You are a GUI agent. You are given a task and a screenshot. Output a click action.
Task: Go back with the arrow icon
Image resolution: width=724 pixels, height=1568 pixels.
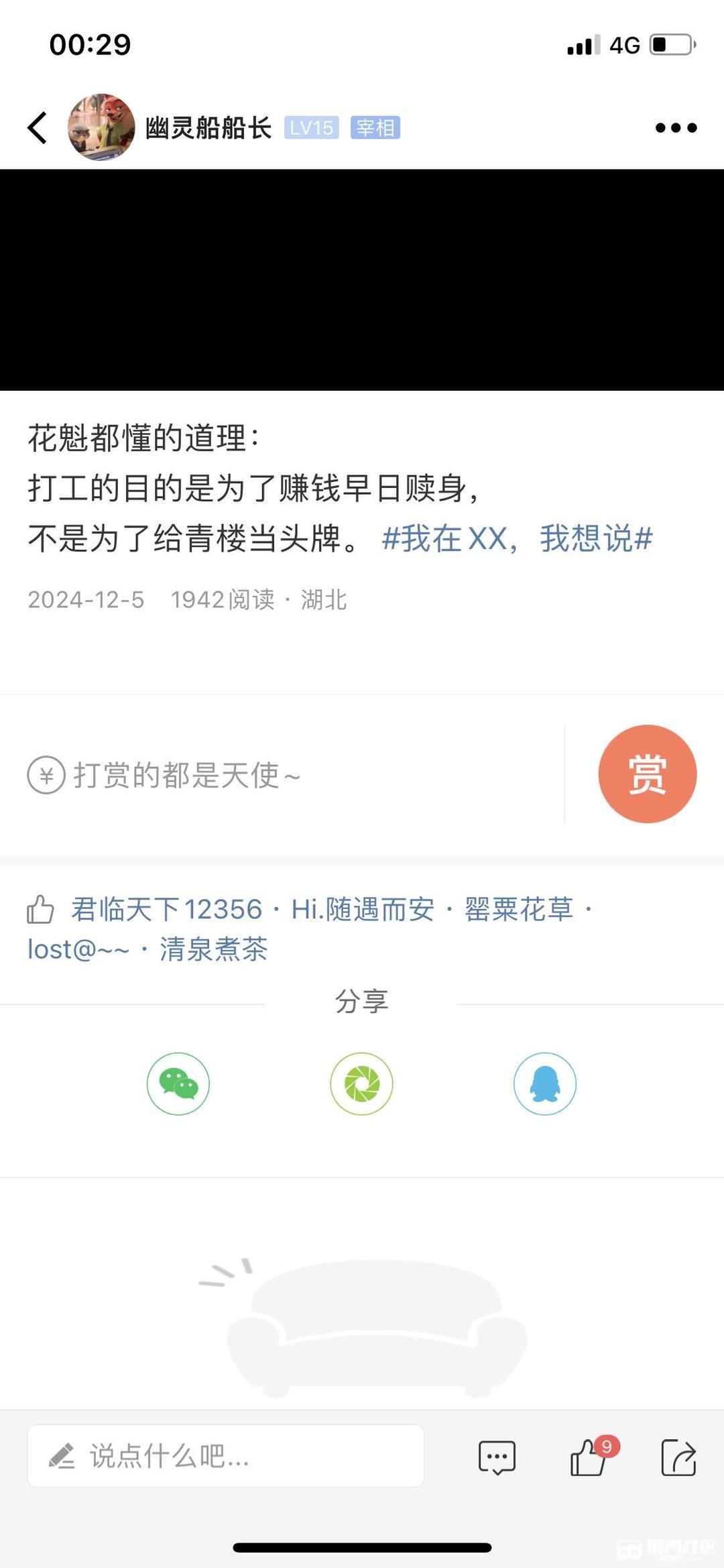(38, 127)
